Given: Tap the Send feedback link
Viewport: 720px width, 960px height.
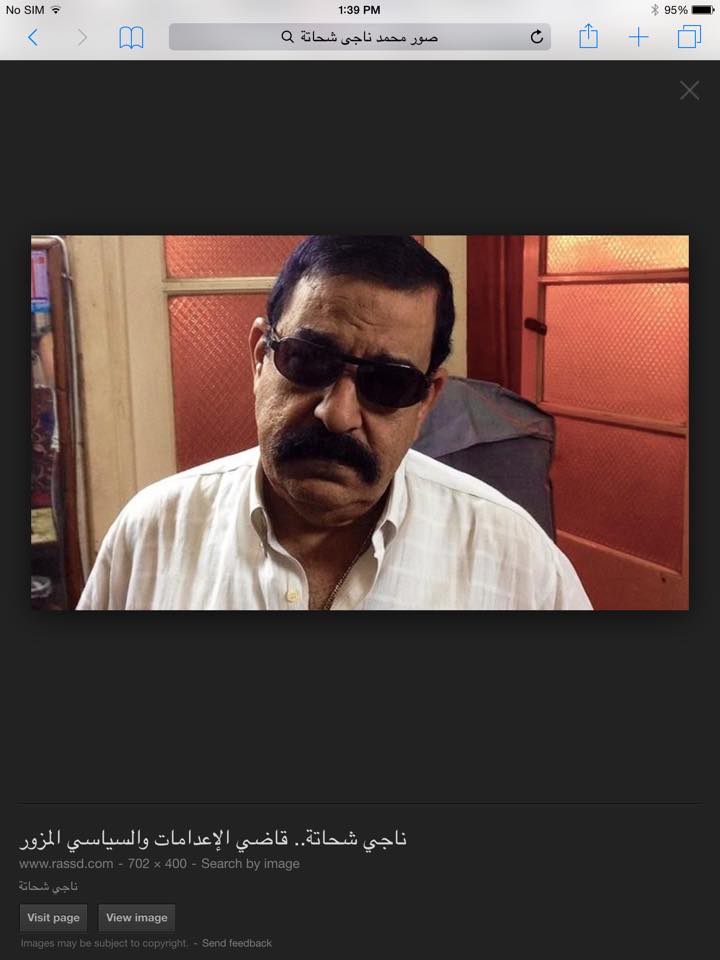Looking at the screenshot, I should click(236, 943).
